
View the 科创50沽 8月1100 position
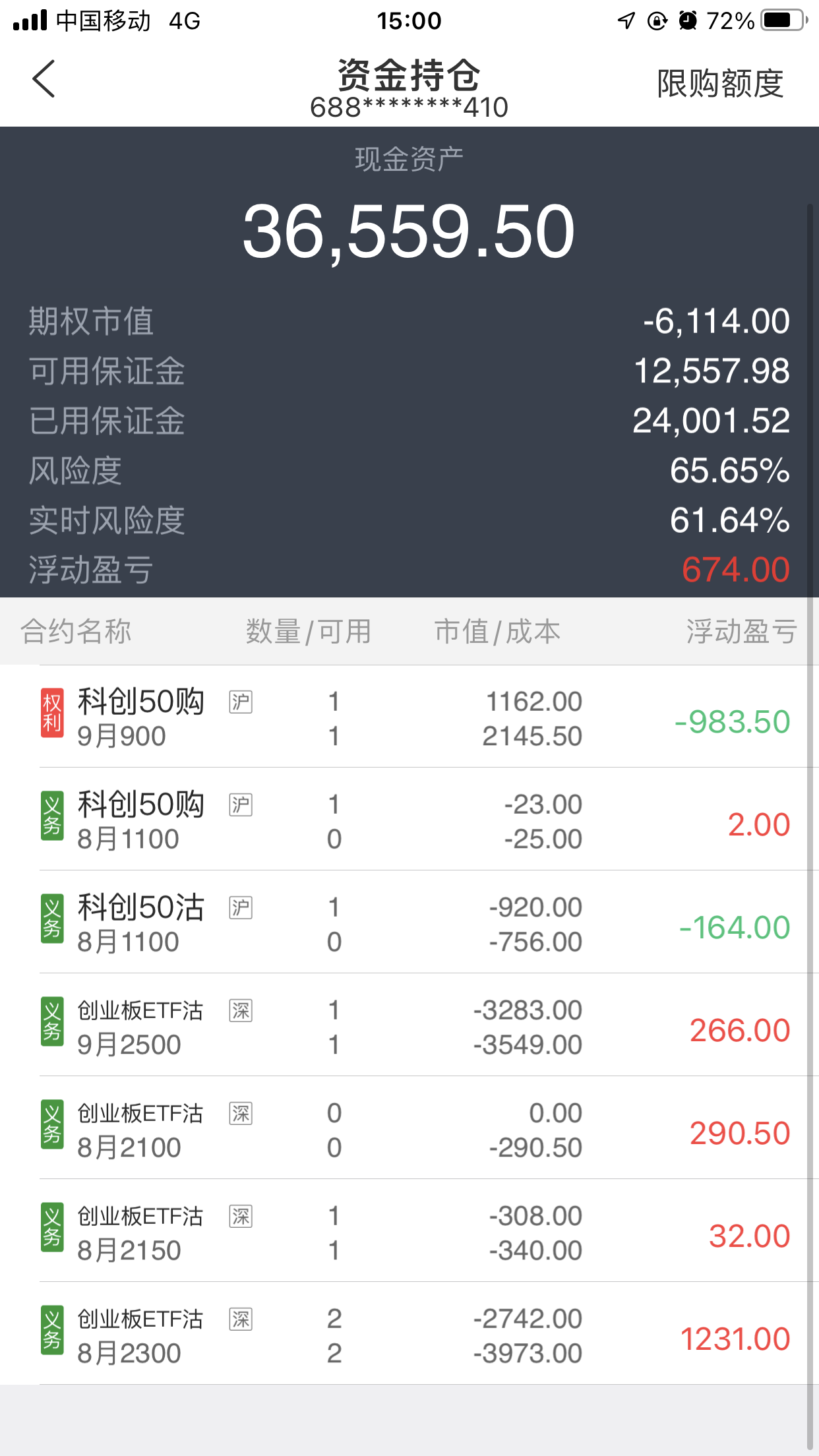(409, 923)
